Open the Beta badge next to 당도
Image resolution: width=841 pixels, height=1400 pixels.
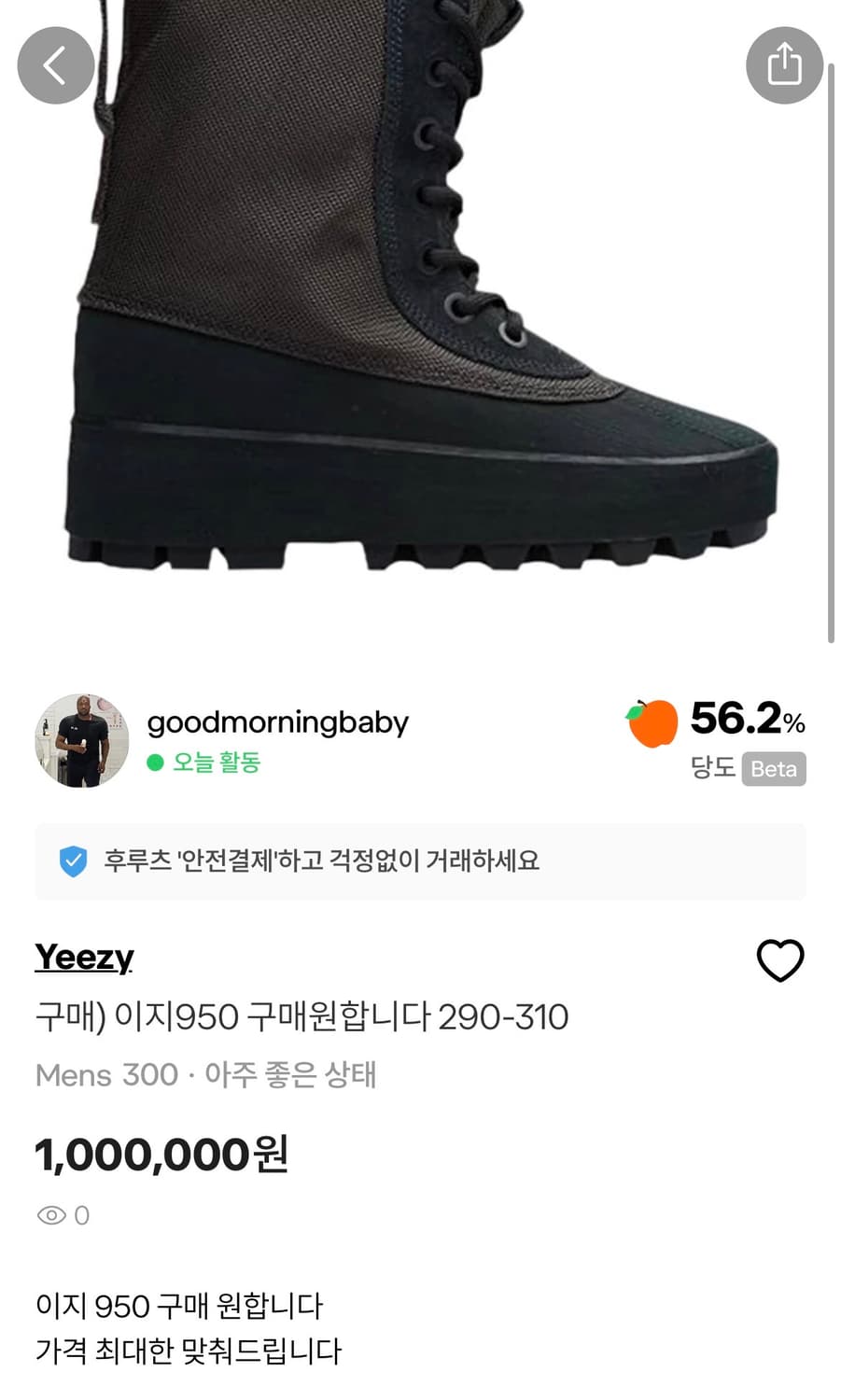(773, 769)
